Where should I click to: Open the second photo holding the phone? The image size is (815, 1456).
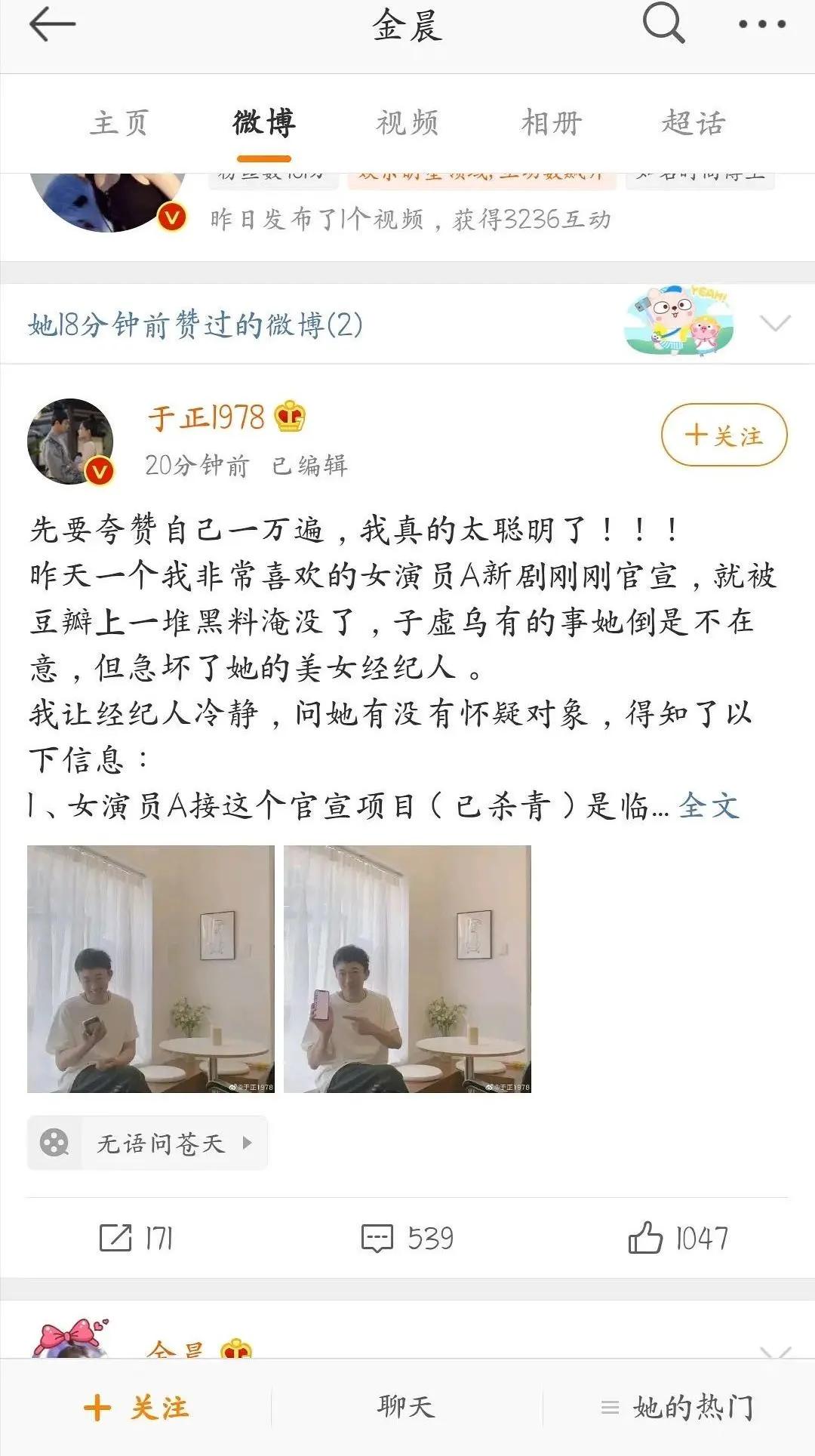click(407, 969)
